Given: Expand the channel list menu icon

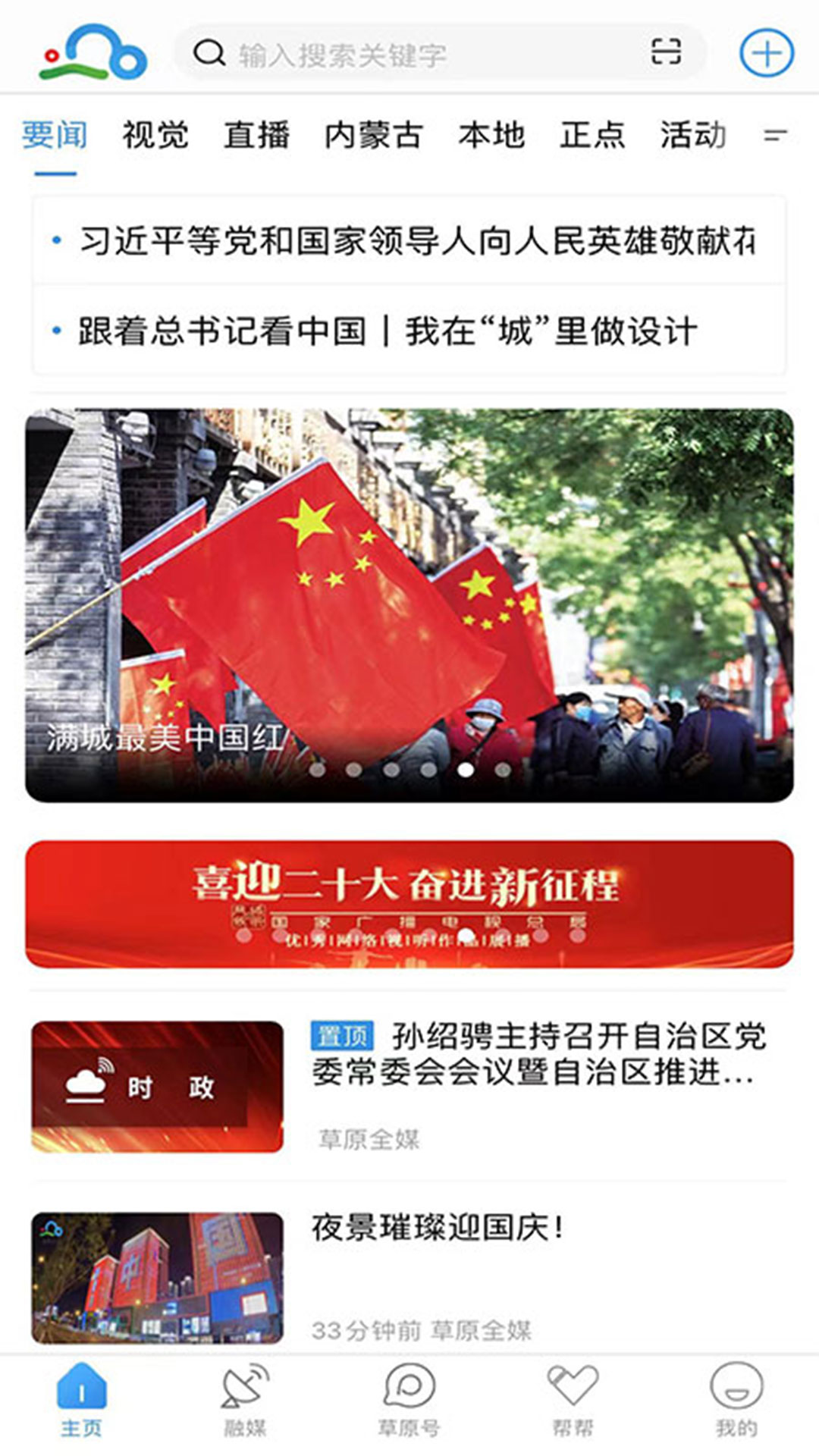Looking at the screenshot, I should pos(775,136).
